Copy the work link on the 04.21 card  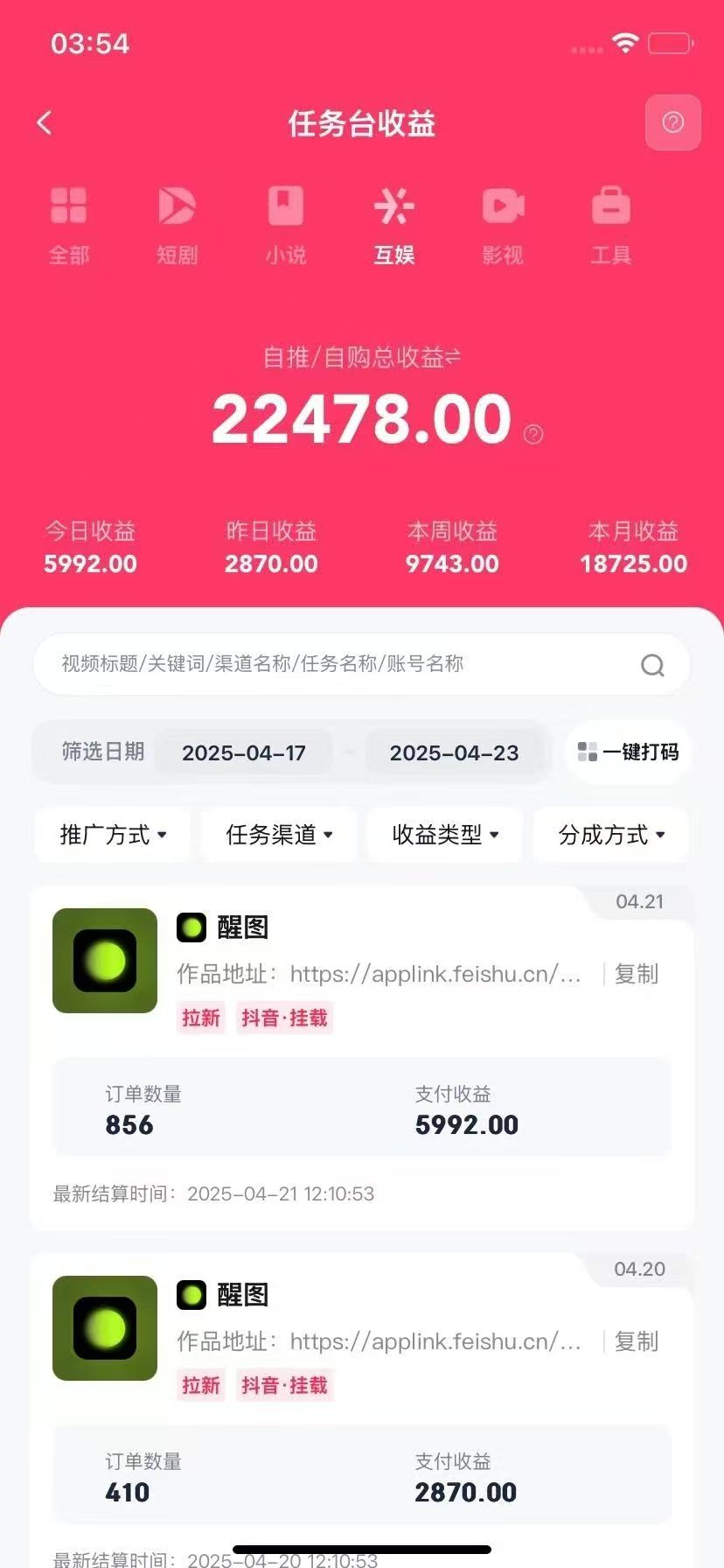[636, 974]
